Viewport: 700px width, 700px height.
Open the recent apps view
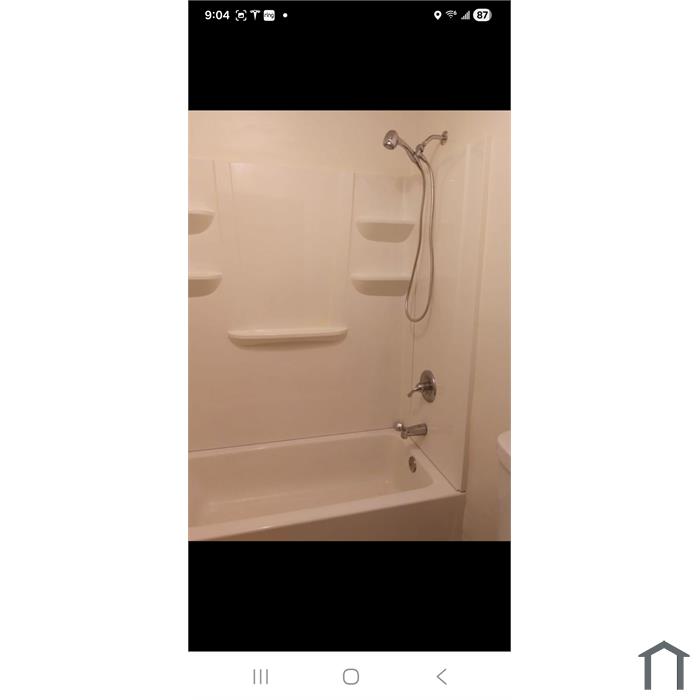(261, 677)
